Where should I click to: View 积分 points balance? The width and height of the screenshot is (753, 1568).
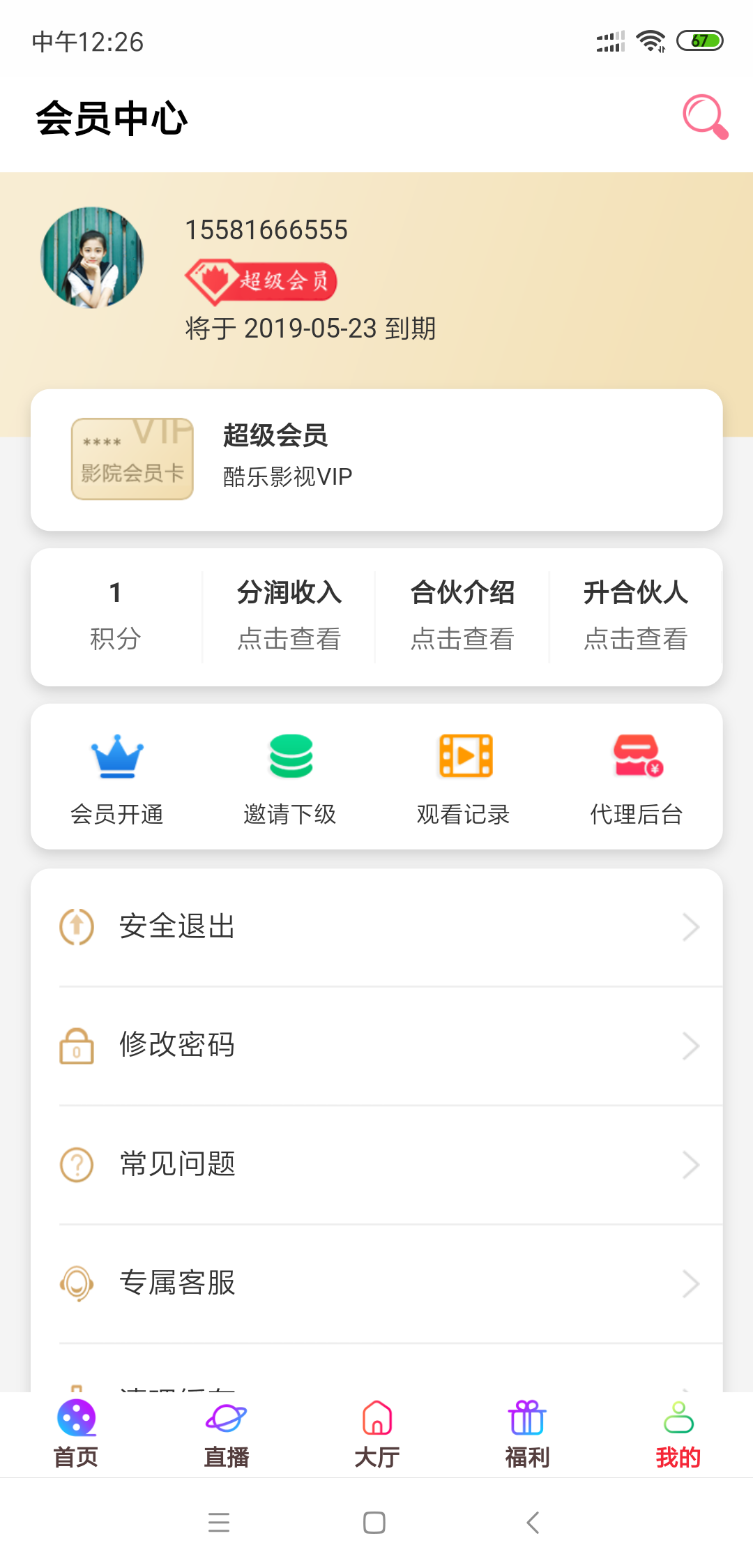tap(116, 615)
